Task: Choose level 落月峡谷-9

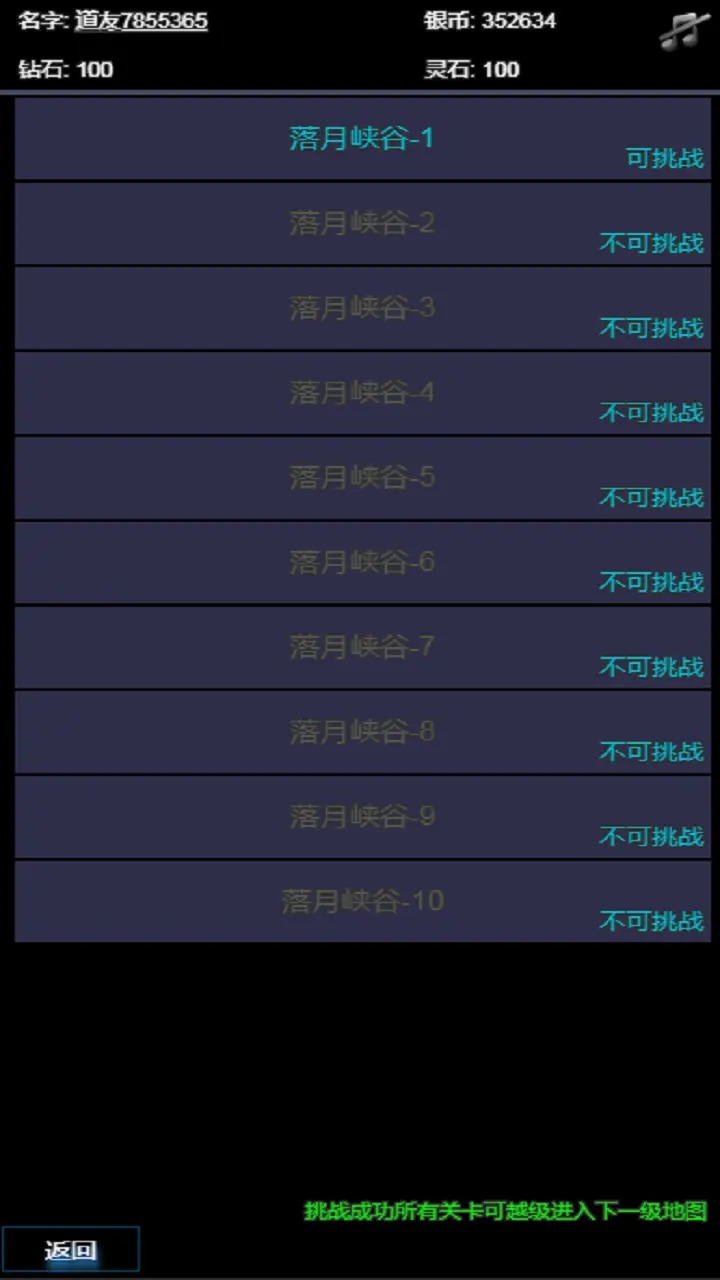Action: (x=362, y=817)
